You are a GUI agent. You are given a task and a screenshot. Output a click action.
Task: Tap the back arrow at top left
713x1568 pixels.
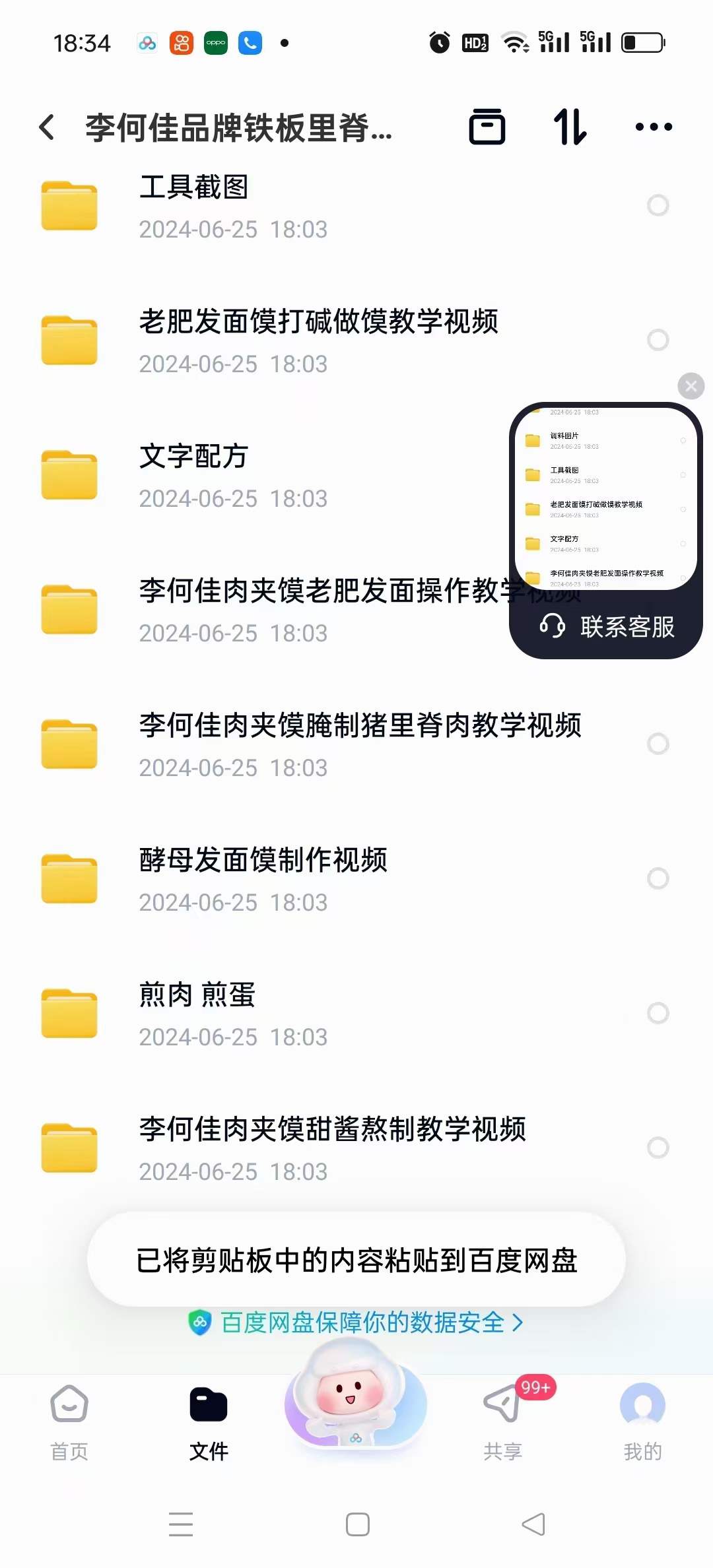(x=47, y=127)
